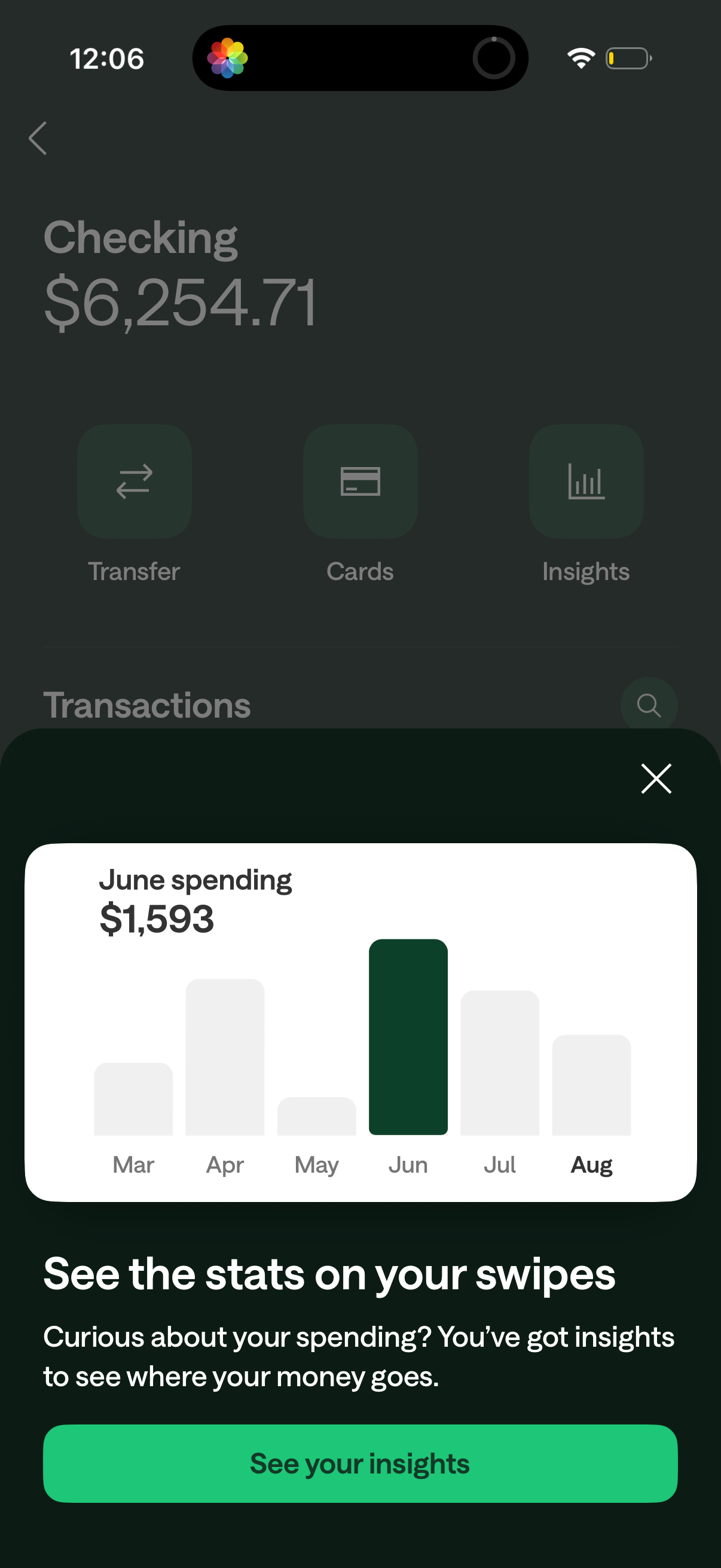This screenshot has height=1568, width=721.
Task: Open the Insights bar-chart icon
Action: tap(586, 481)
